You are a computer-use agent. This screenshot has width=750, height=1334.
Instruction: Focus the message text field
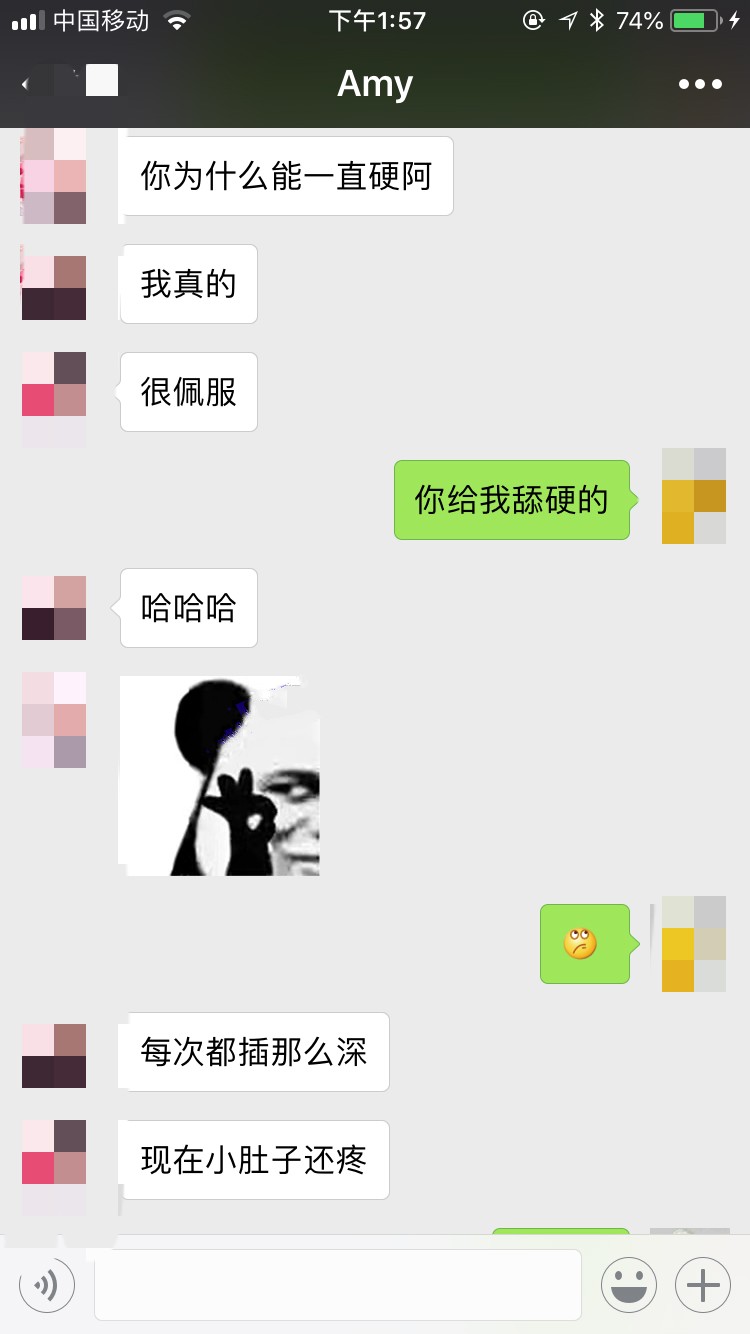[x=338, y=1284]
